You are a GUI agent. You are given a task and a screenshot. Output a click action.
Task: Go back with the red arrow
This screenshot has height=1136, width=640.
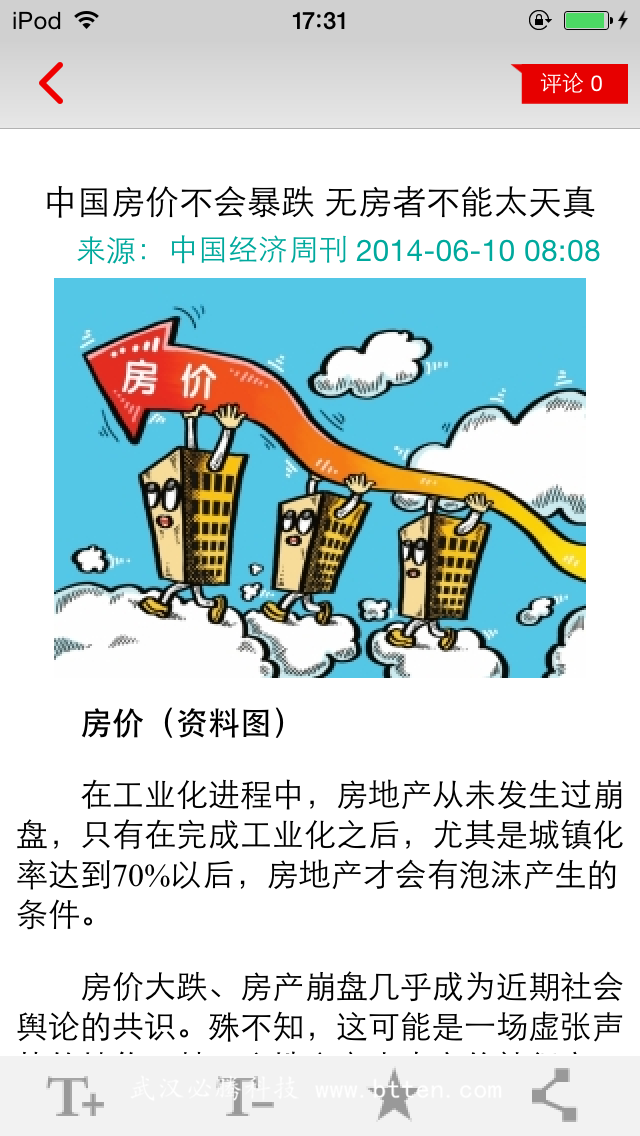pos(51,83)
